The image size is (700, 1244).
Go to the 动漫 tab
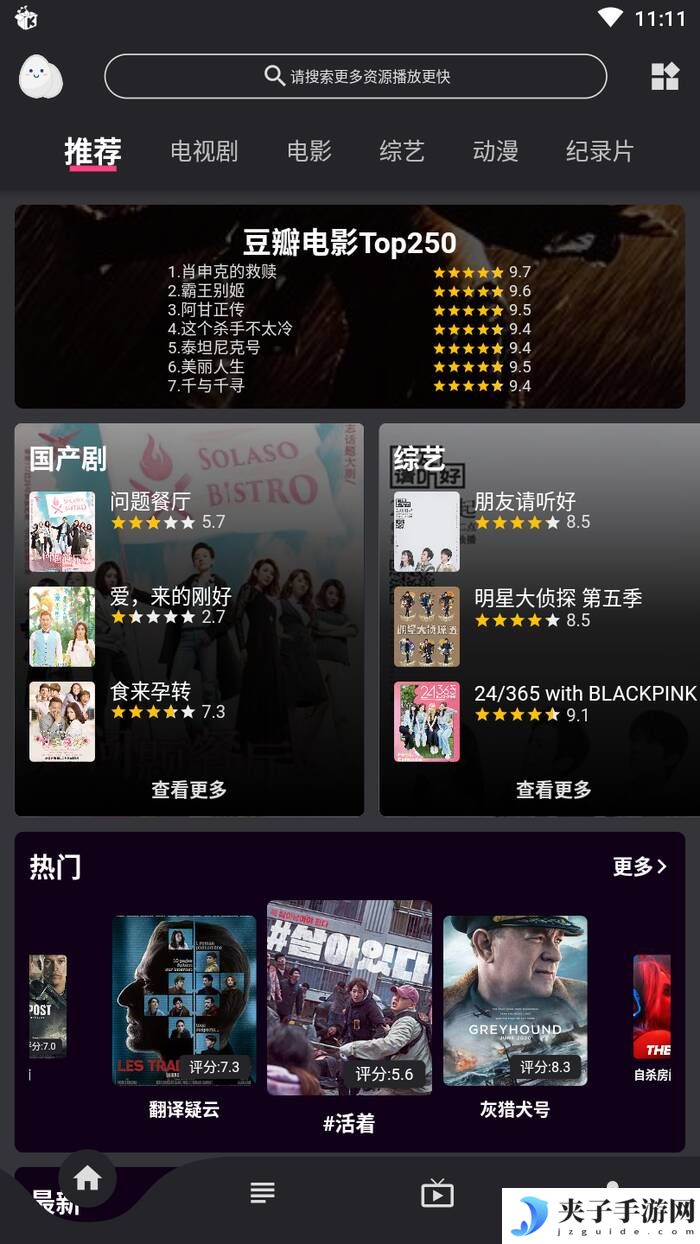click(495, 151)
